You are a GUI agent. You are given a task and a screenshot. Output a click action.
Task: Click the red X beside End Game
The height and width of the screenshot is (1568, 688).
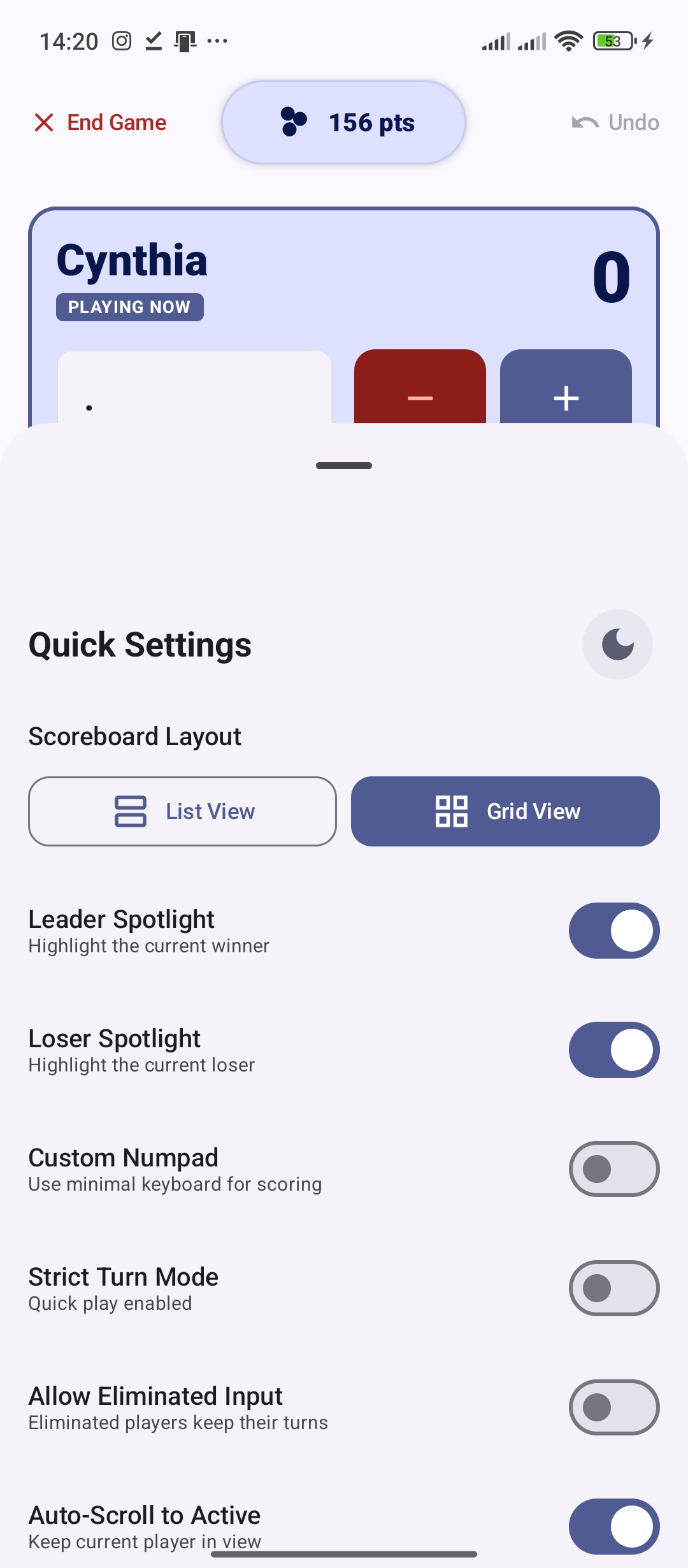pos(45,122)
